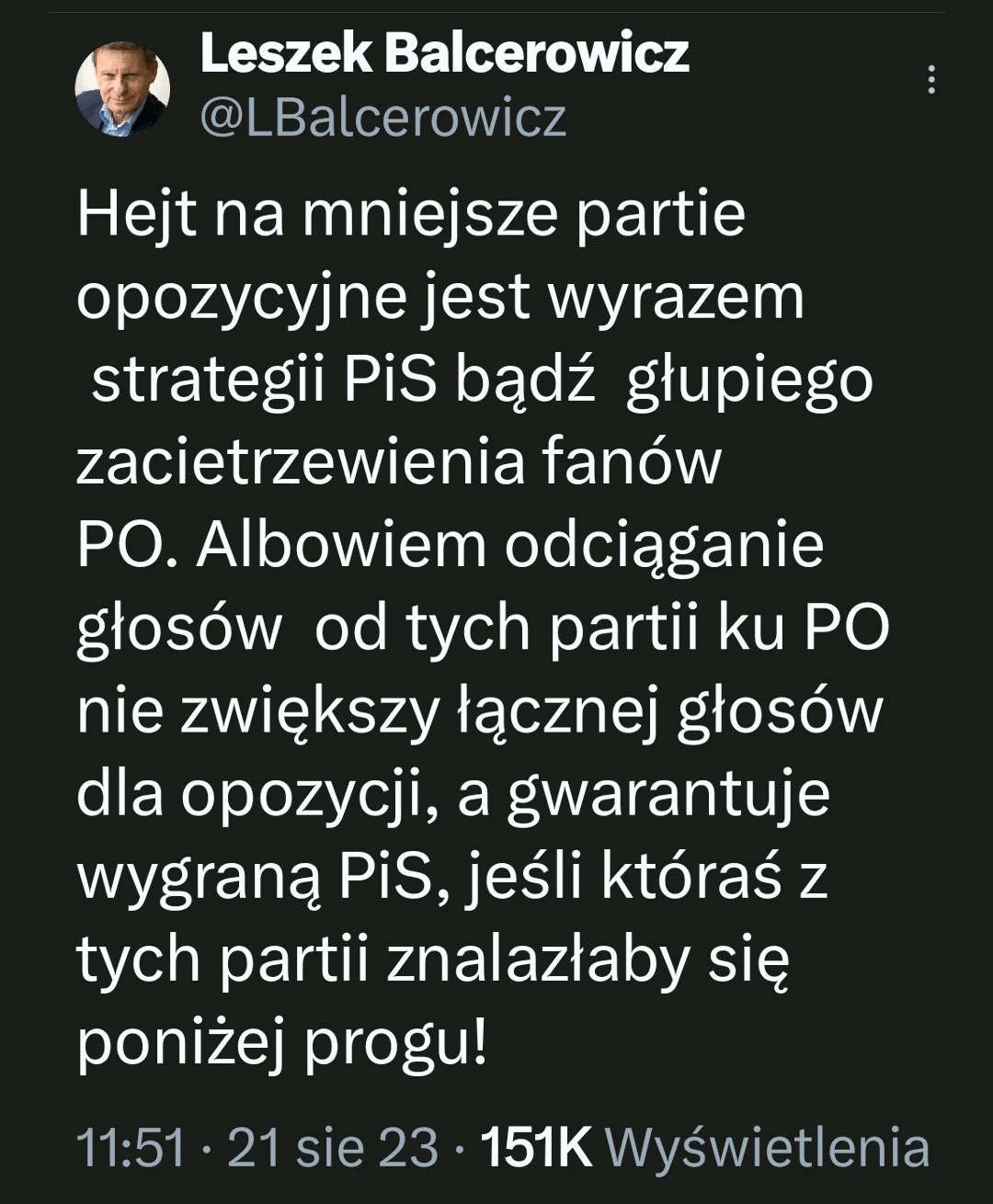Open Leszek Balcerowicz's profile picture
Image resolution: width=993 pixels, height=1204 pixels.
(122, 90)
